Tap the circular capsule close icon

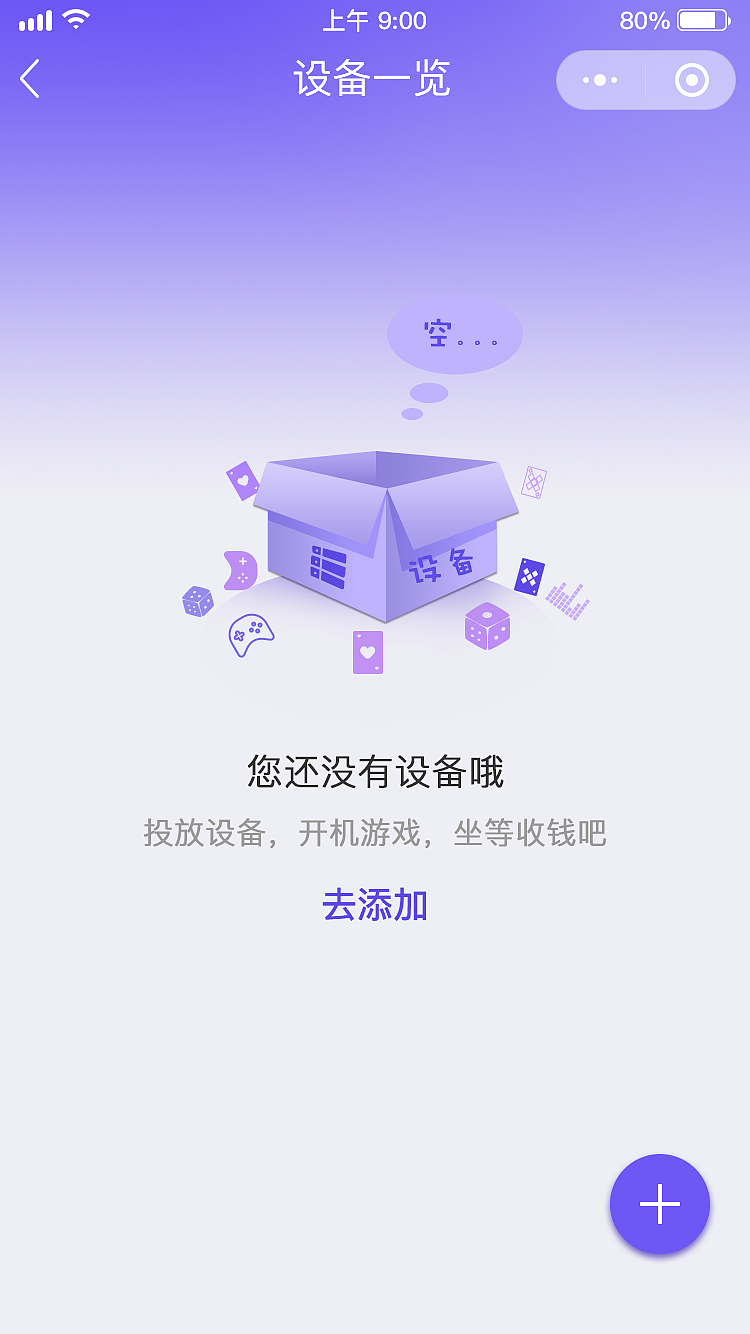point(690,80)
